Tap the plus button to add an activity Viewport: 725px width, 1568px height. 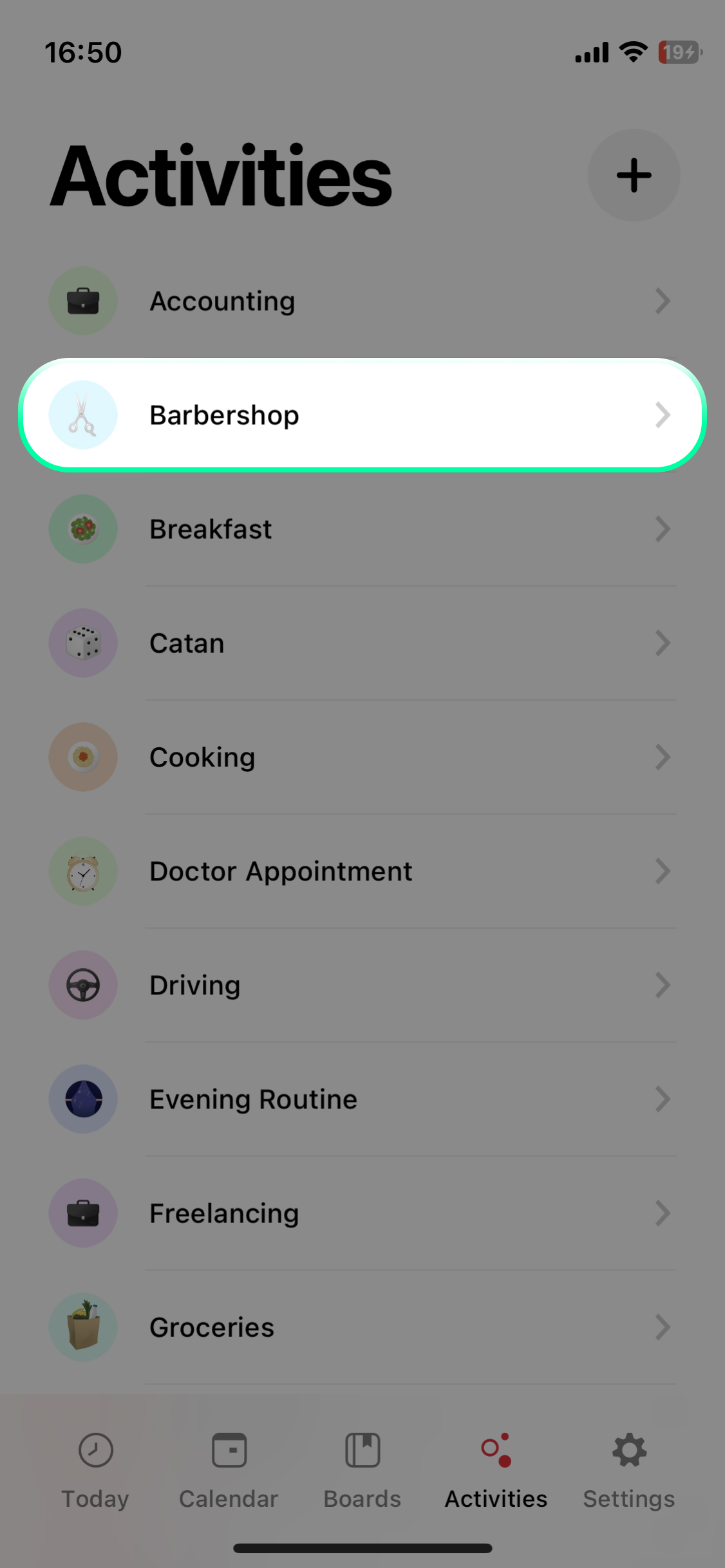click(634, 175)
